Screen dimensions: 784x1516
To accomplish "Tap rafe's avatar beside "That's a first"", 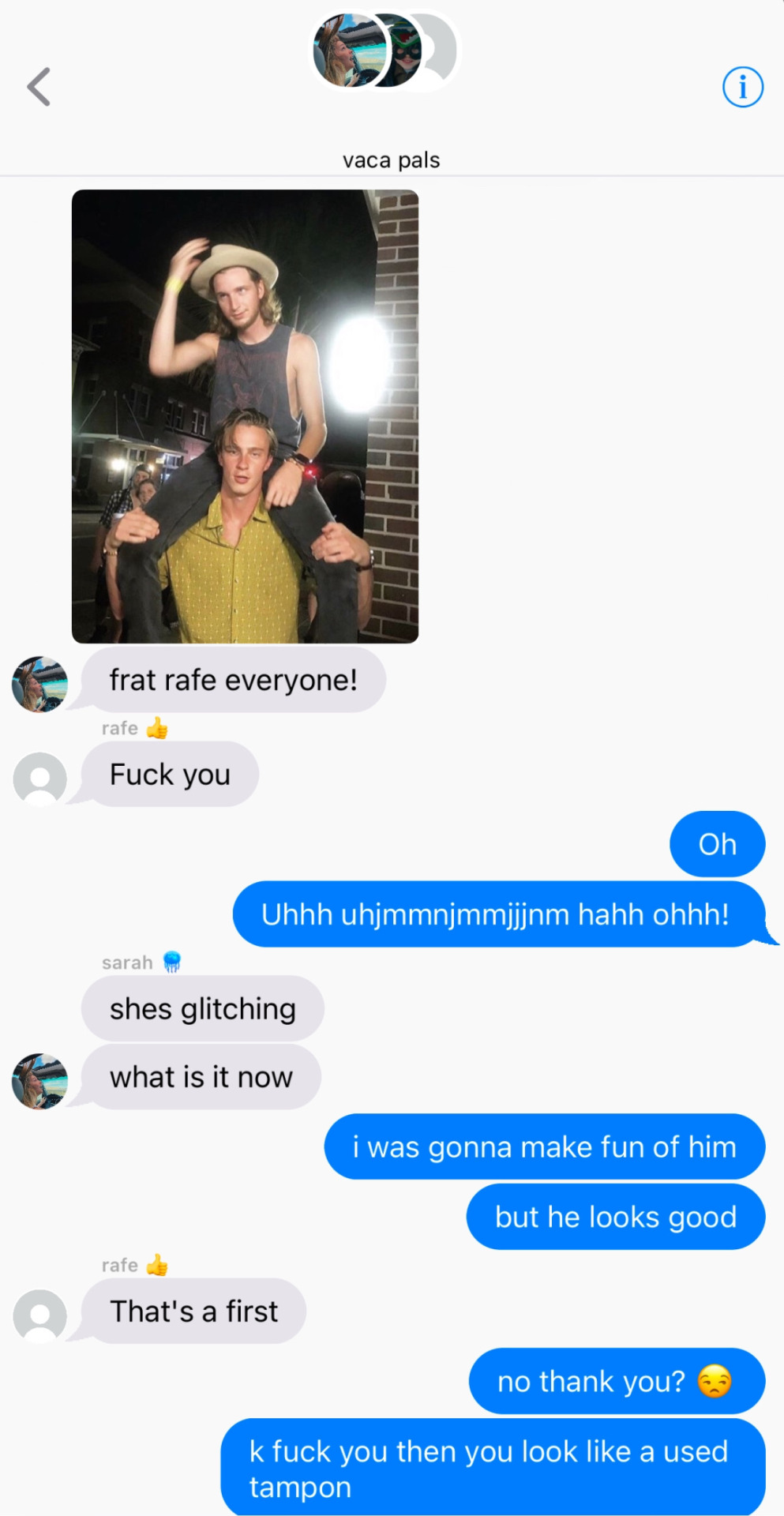I will click(39, 1315).
